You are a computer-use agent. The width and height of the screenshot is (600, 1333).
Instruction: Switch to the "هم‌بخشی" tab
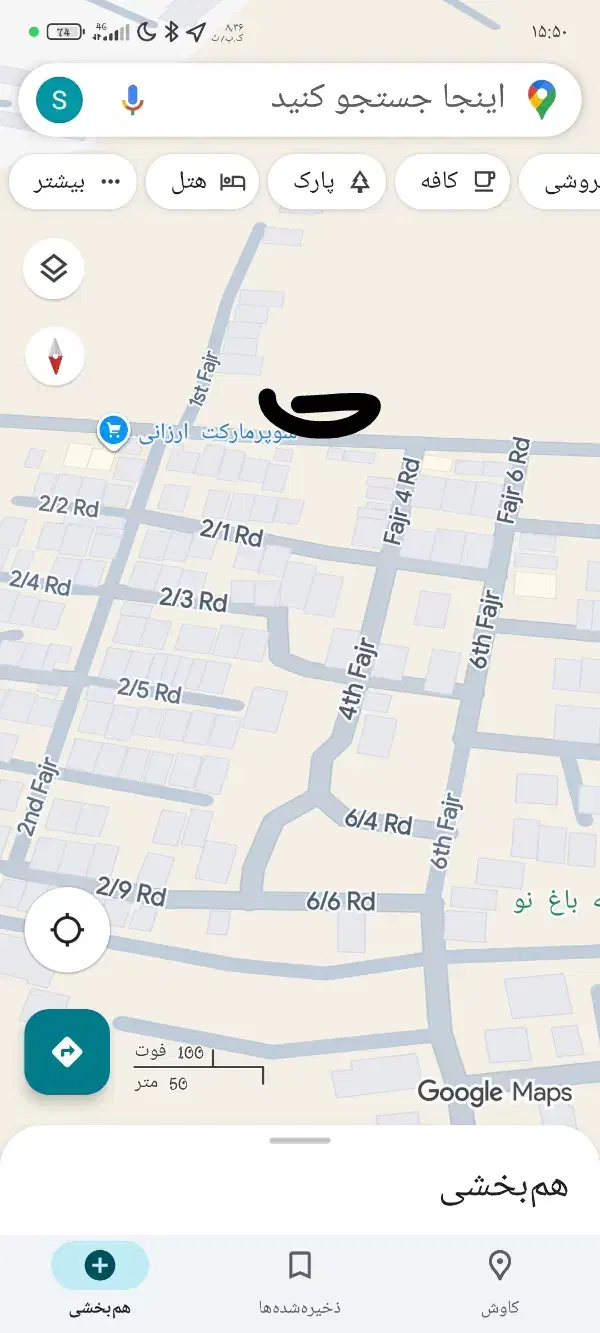(99, 1281)
